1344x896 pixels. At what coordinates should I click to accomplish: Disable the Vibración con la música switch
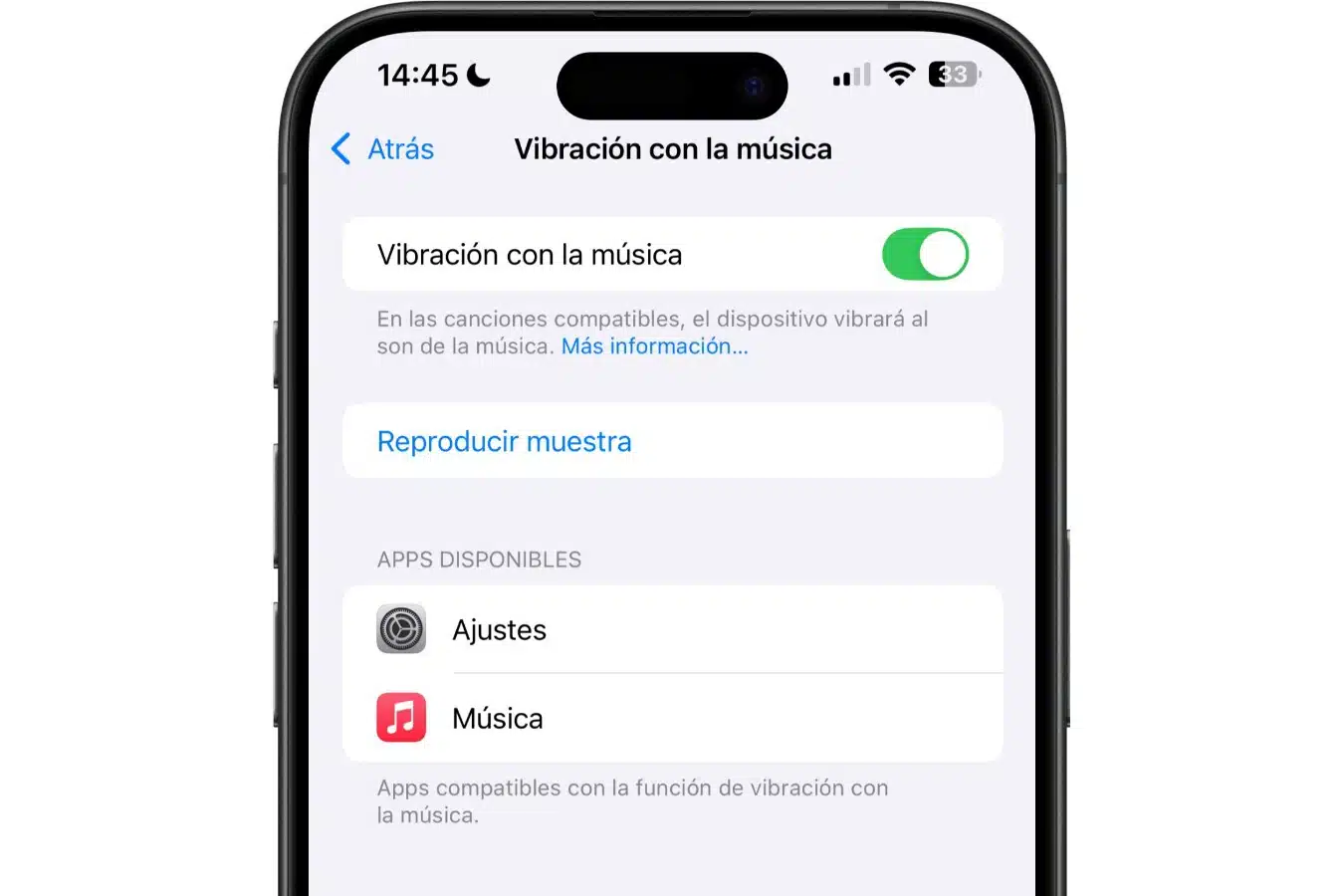coord(924,255)
